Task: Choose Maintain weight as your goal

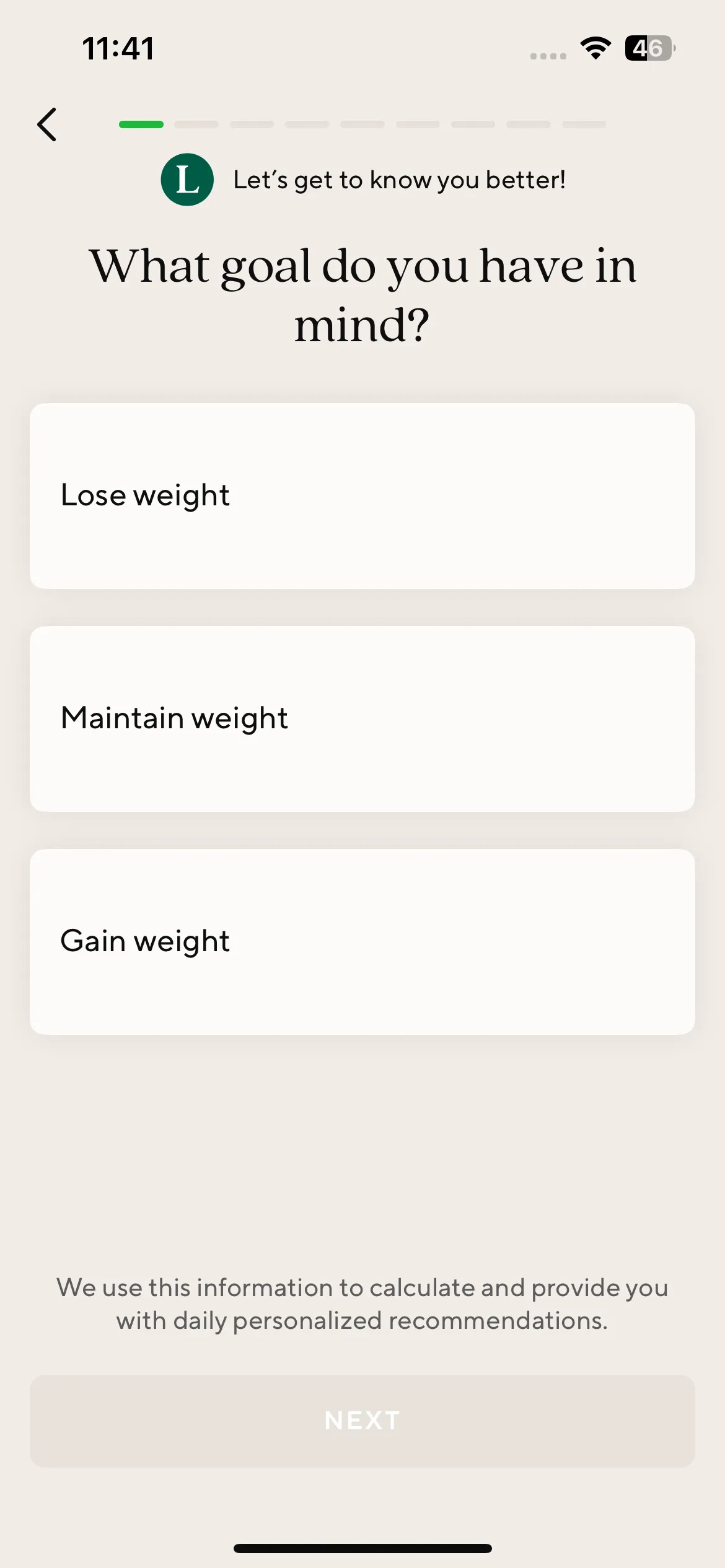Action: 362,719
